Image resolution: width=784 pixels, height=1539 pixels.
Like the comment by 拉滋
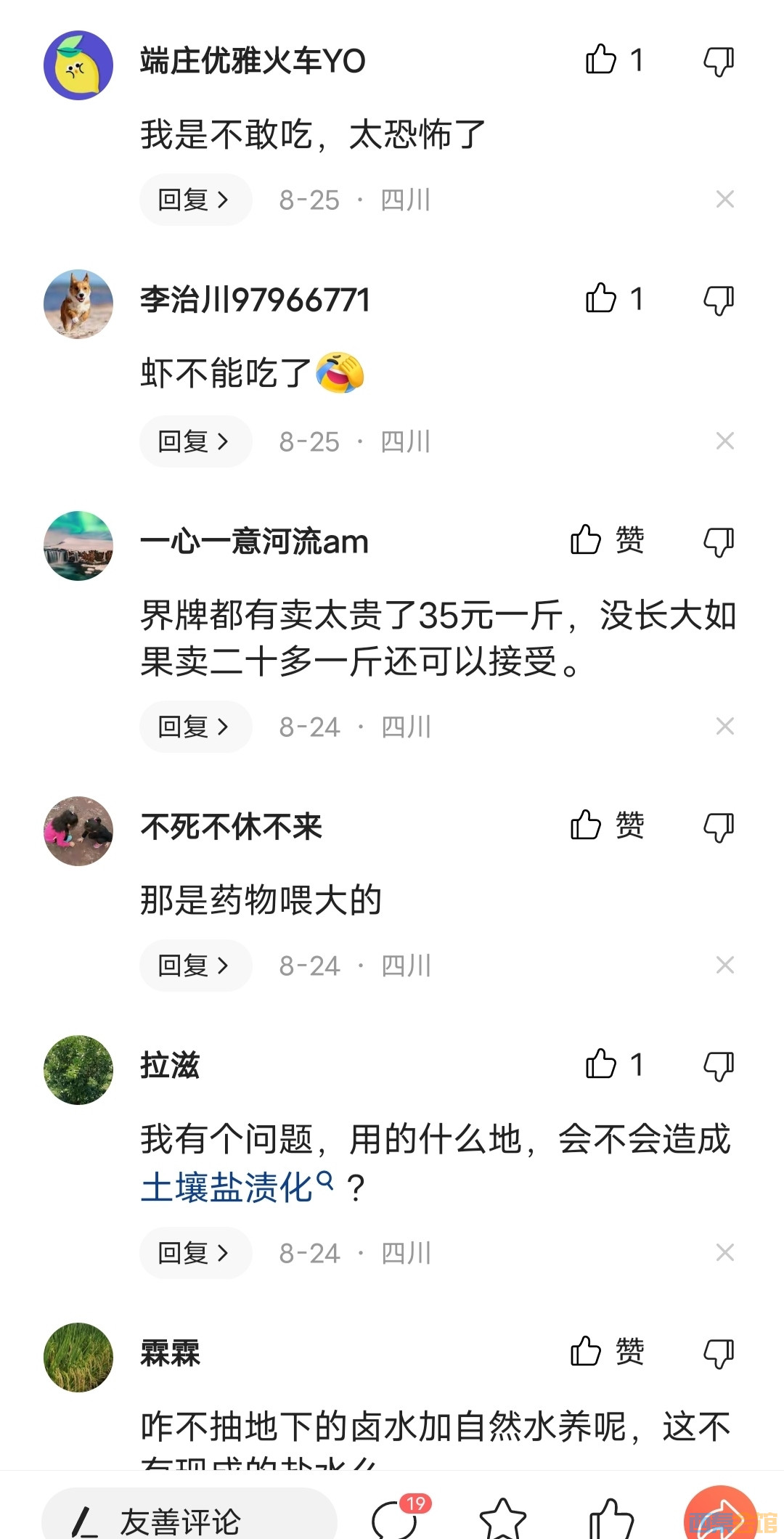coord(602,1064)
